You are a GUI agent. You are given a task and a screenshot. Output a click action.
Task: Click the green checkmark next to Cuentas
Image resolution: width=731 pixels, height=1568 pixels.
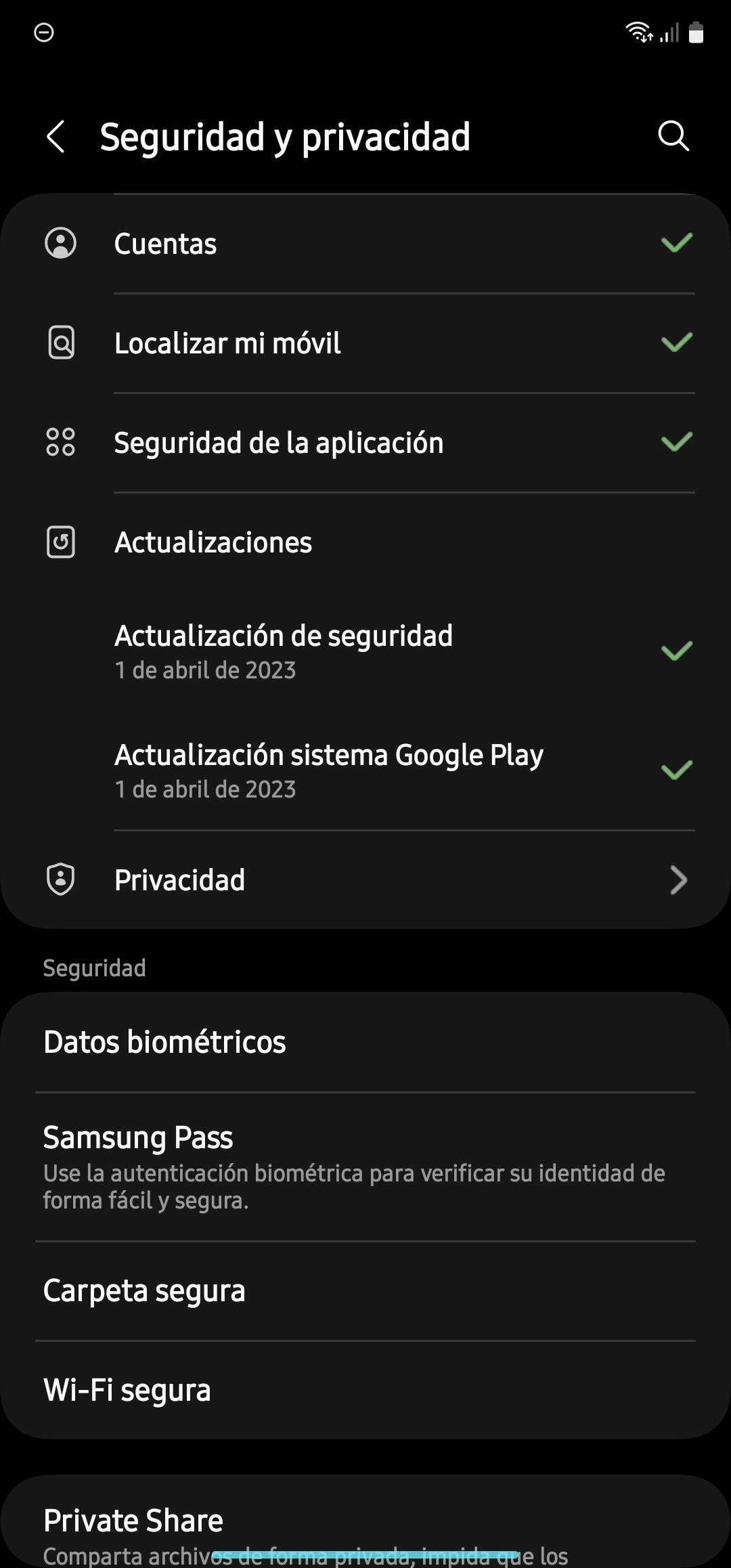click(676, 244)
